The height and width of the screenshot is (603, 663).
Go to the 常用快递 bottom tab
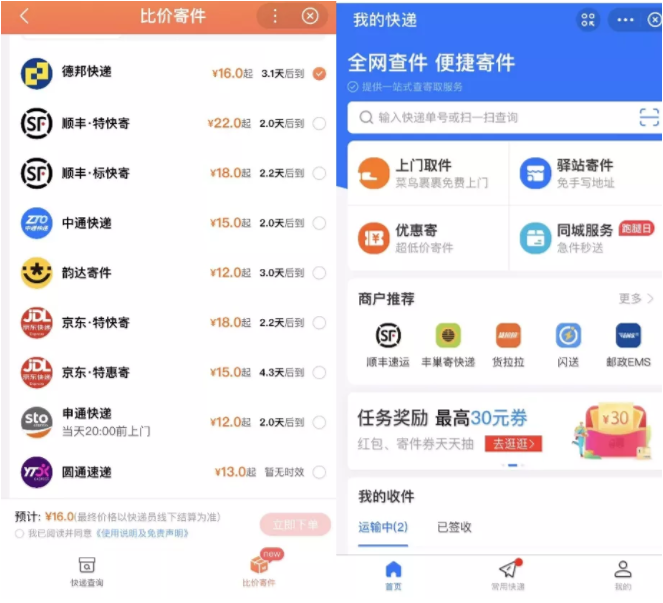click(508, 574)
